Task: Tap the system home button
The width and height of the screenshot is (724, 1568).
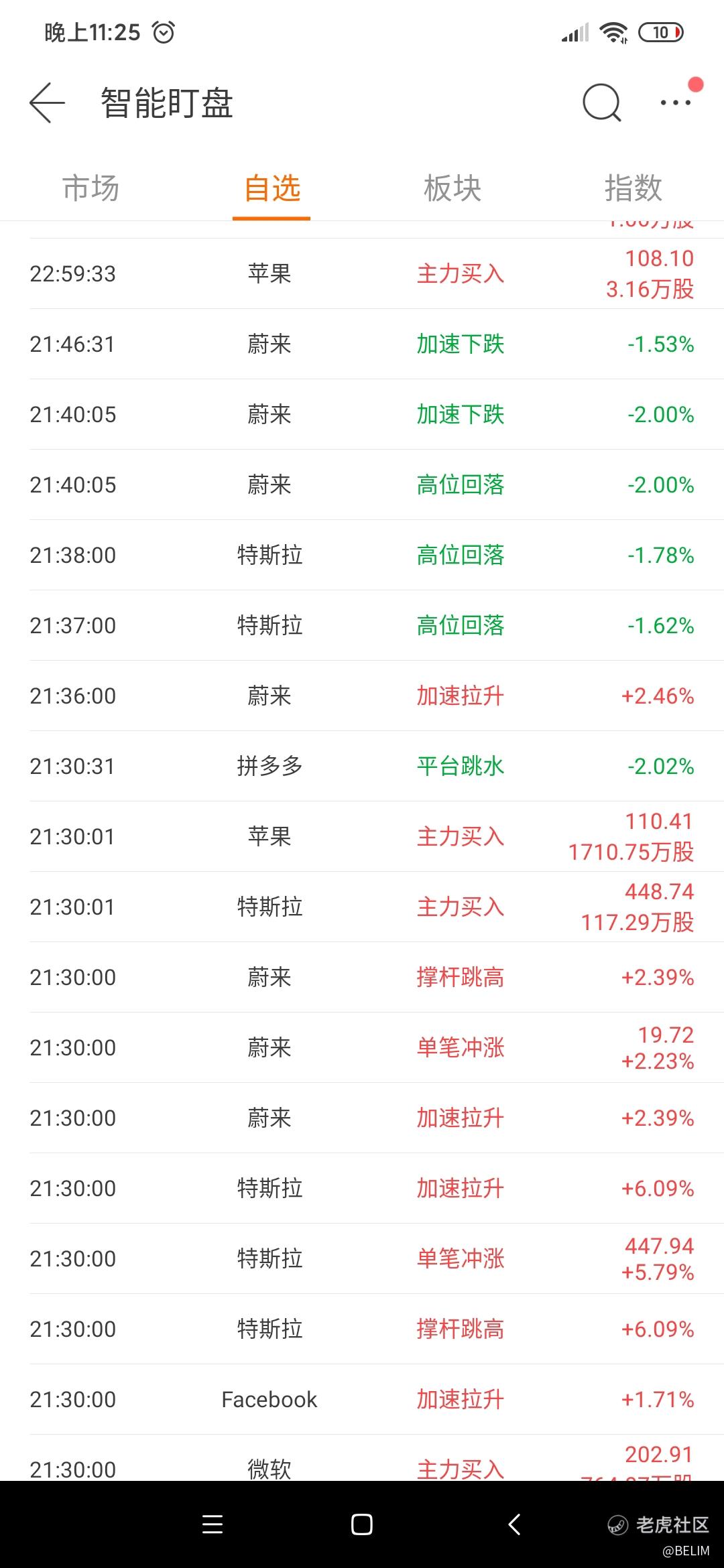Action: coord(362,1524)
